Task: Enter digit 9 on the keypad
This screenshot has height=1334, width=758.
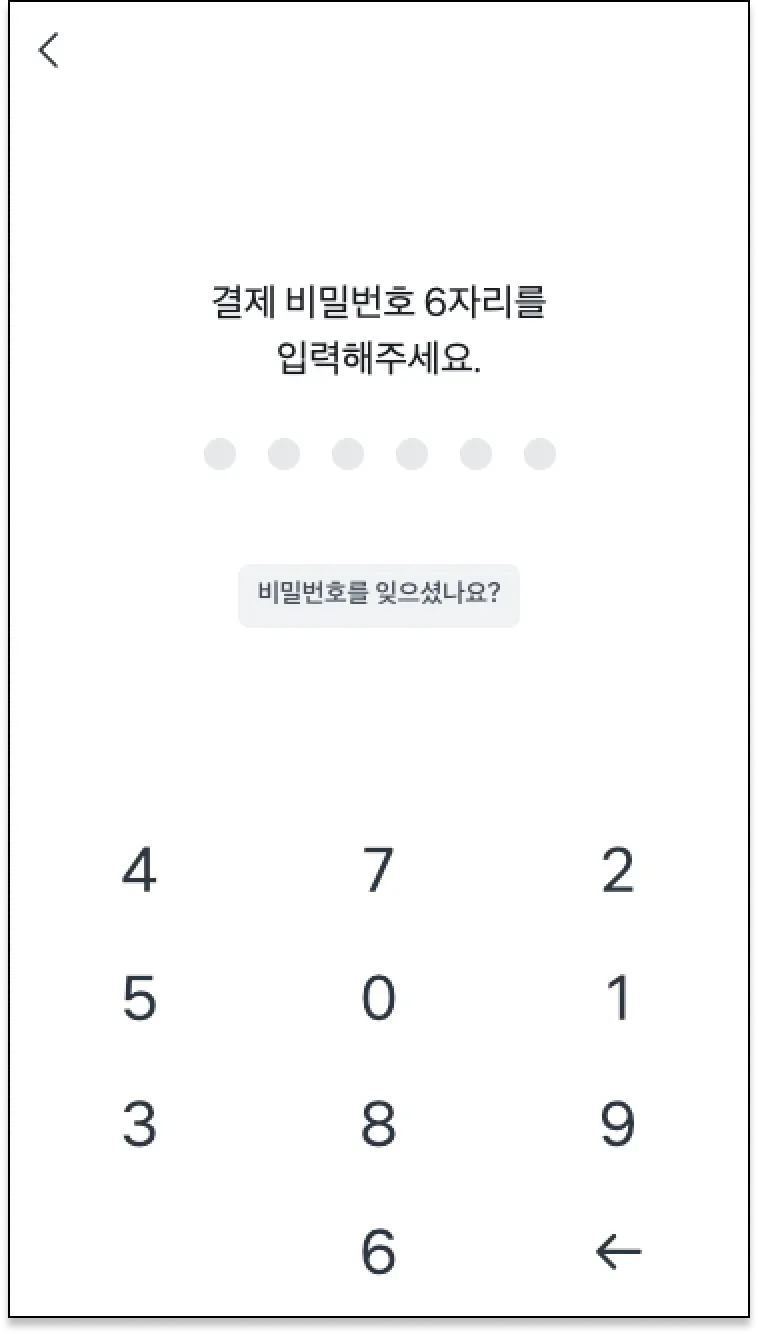Action: click(x=618, y=1125)
